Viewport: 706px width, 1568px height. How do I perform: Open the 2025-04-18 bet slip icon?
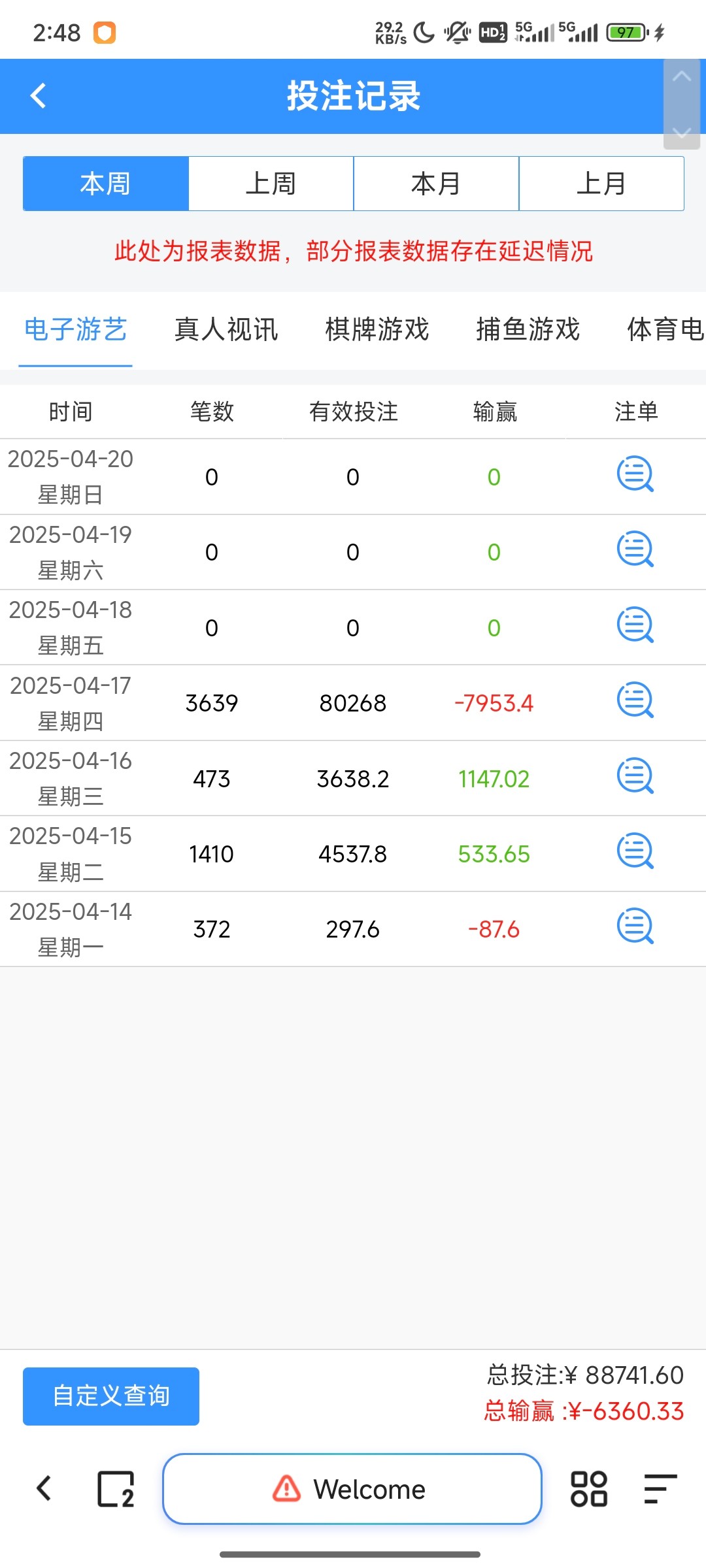tap(635, 626)
